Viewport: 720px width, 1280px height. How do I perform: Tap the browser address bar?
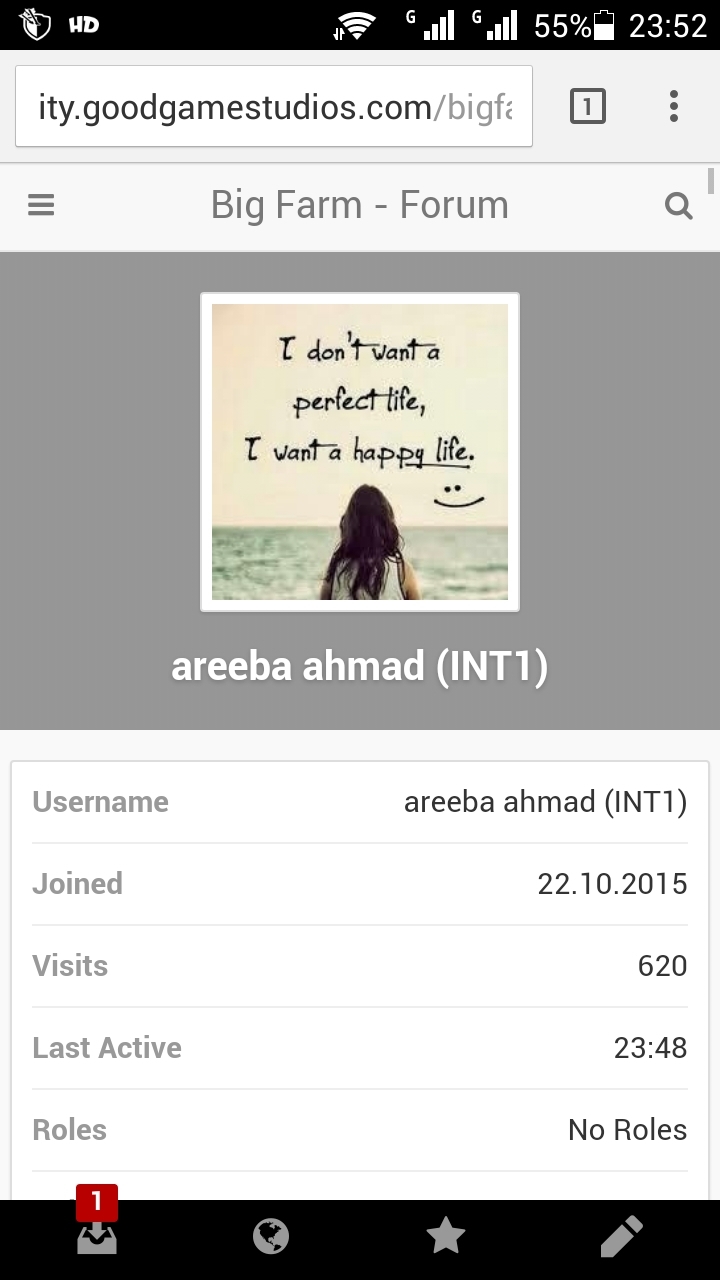[273, 106]
